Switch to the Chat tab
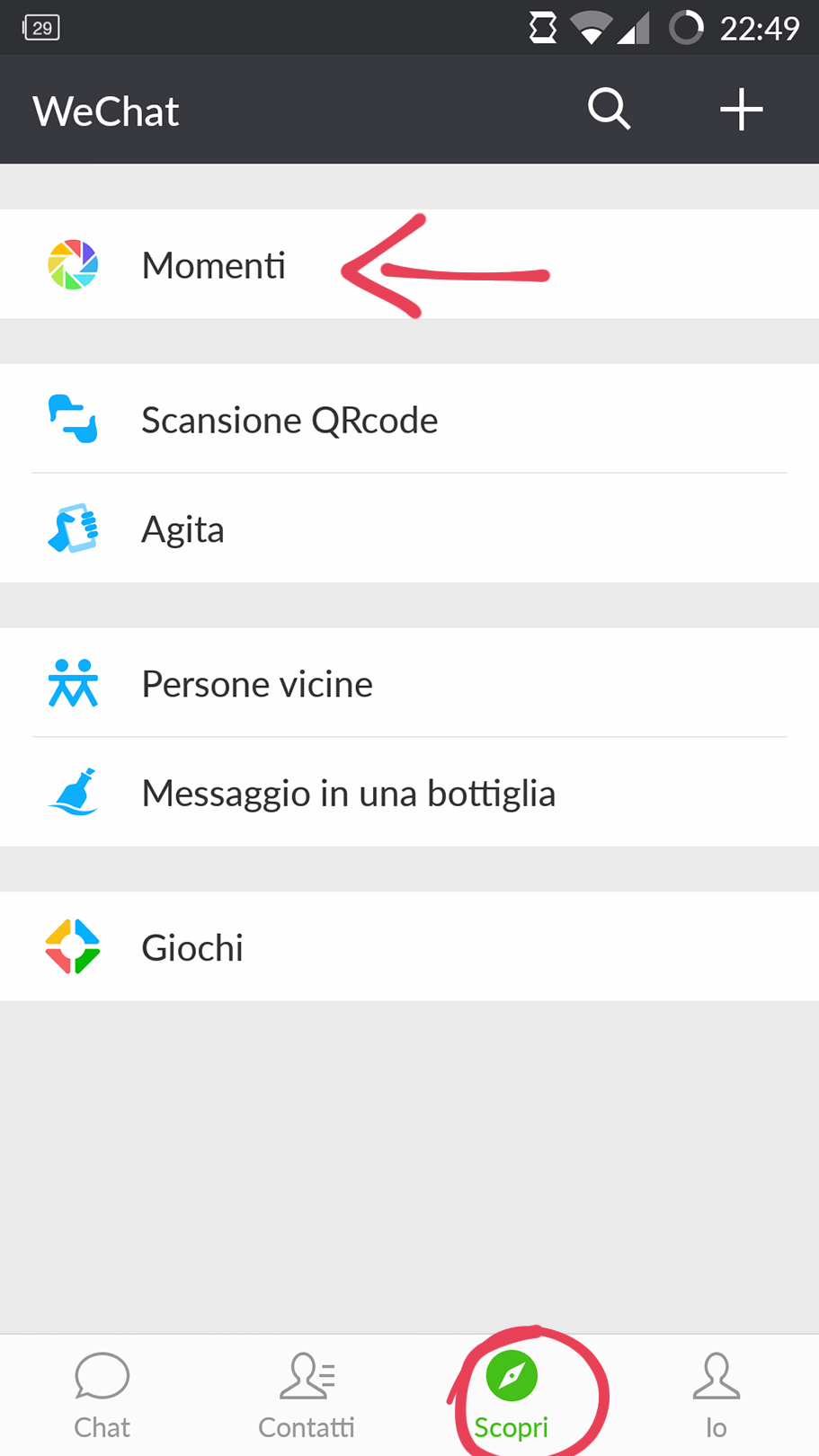The height and width of the screenshot is (1456, 819). tap(102, 1395)
